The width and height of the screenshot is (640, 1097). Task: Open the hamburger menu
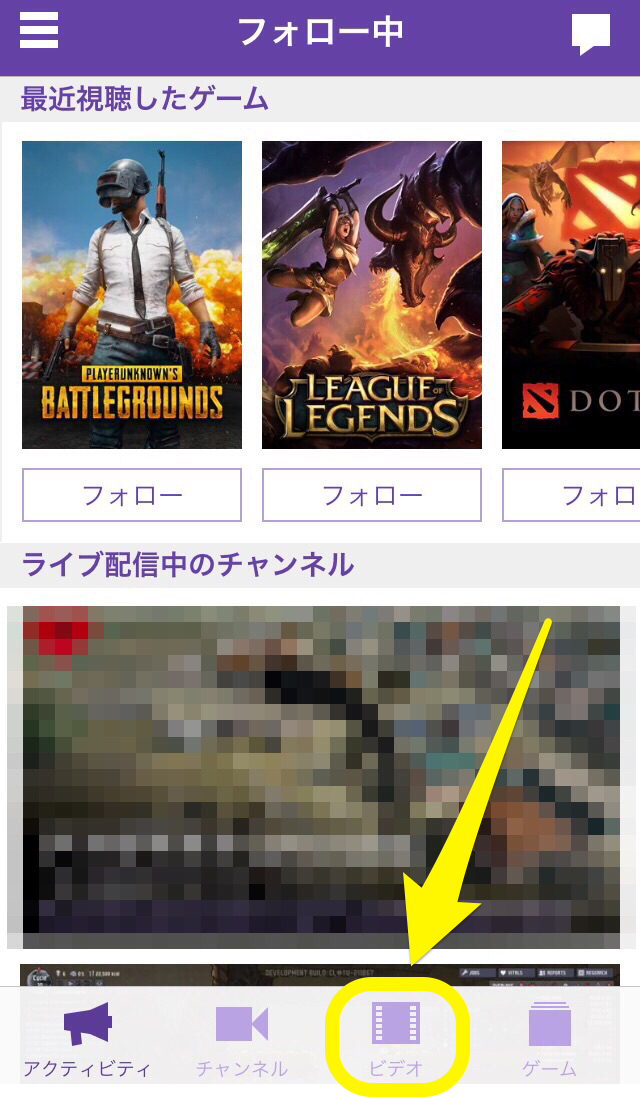[x=39, y=31]
